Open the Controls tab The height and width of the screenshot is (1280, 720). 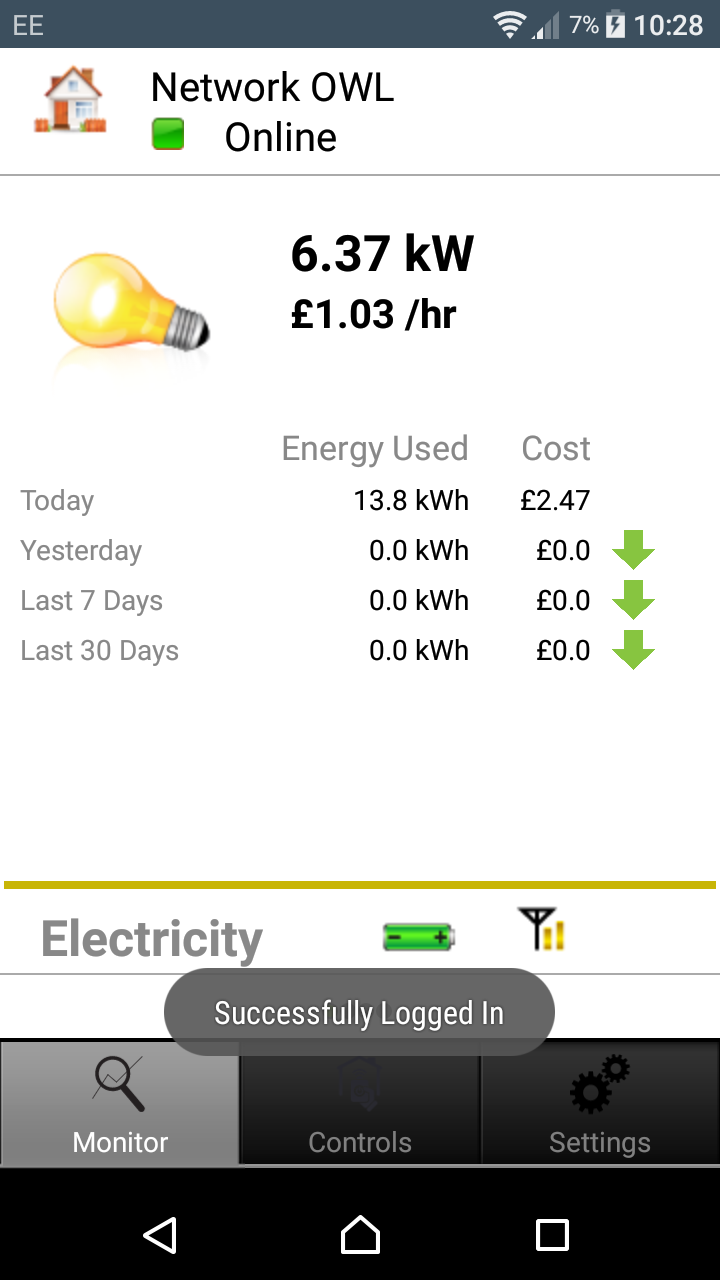tap(360, 1103)
